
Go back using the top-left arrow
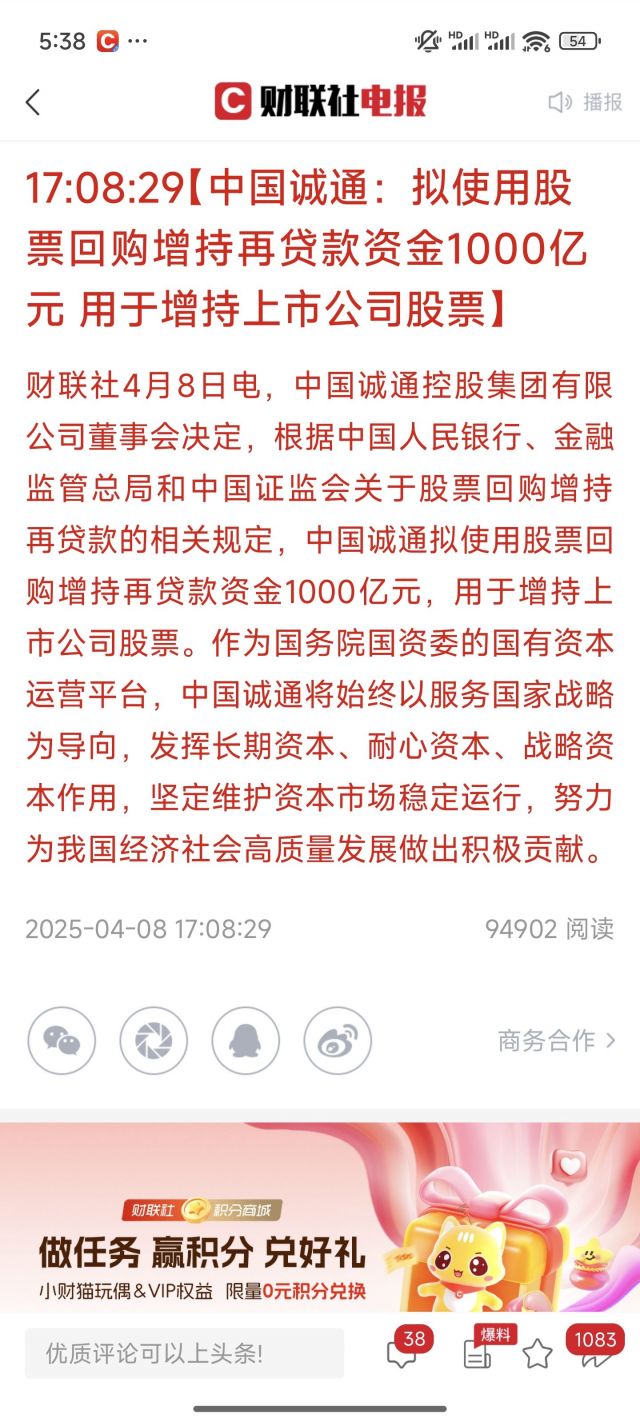[x=33, y=101]
